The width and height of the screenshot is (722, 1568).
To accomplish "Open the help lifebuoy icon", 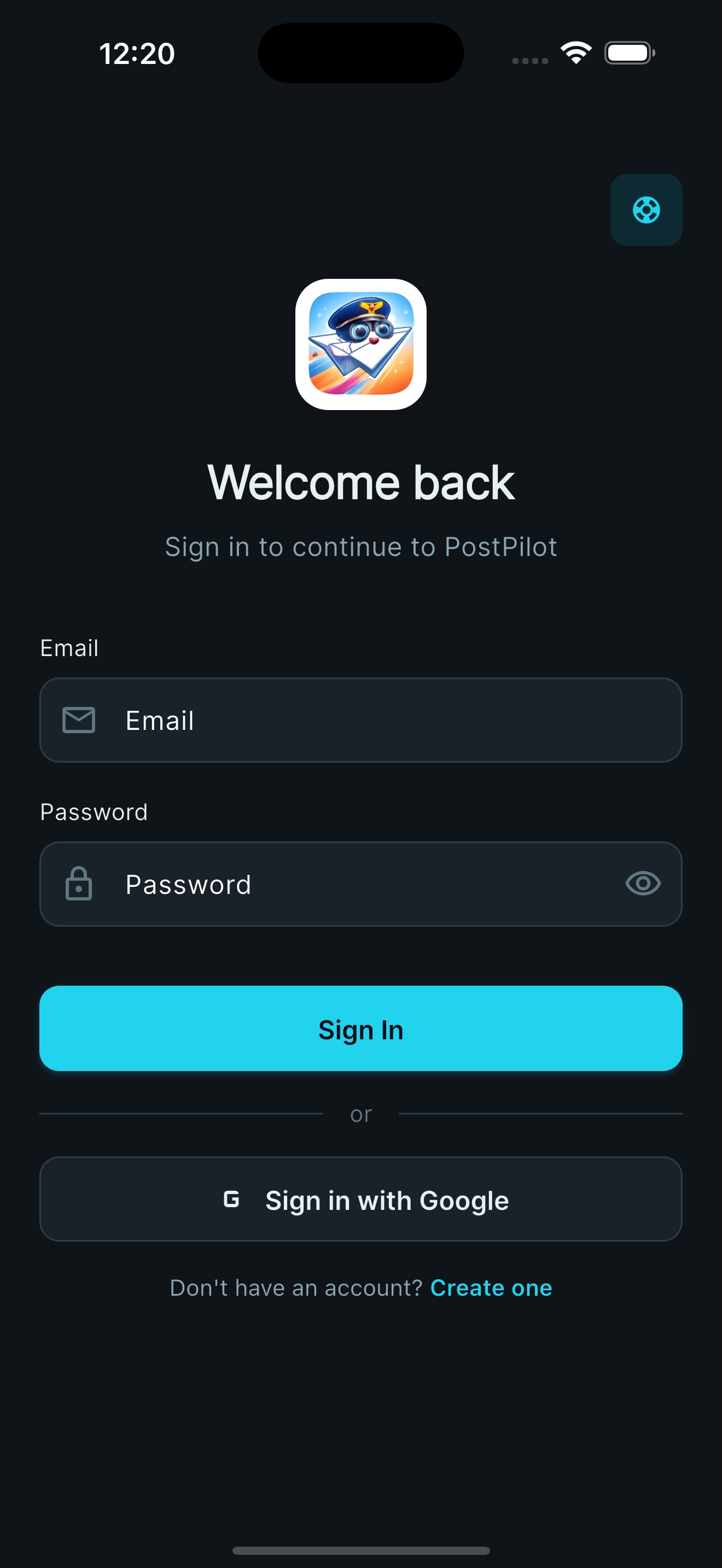I will coord(646,210).
